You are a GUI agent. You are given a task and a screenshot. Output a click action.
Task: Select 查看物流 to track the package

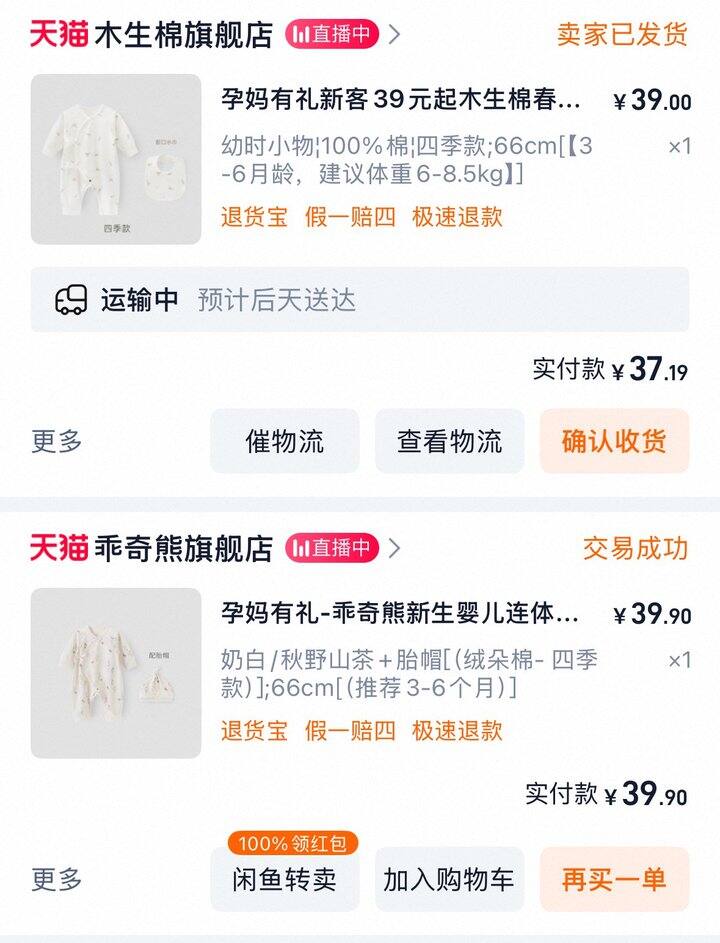449,441
